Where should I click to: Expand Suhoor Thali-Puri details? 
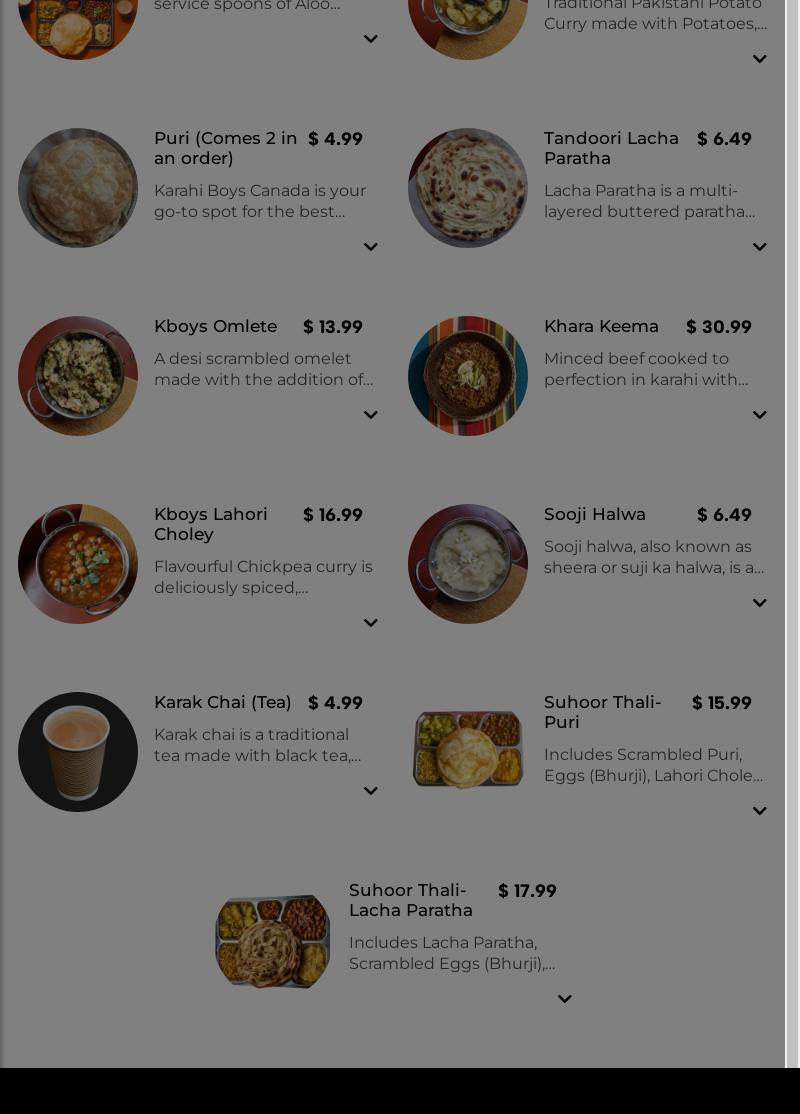[x=760, y=811]
